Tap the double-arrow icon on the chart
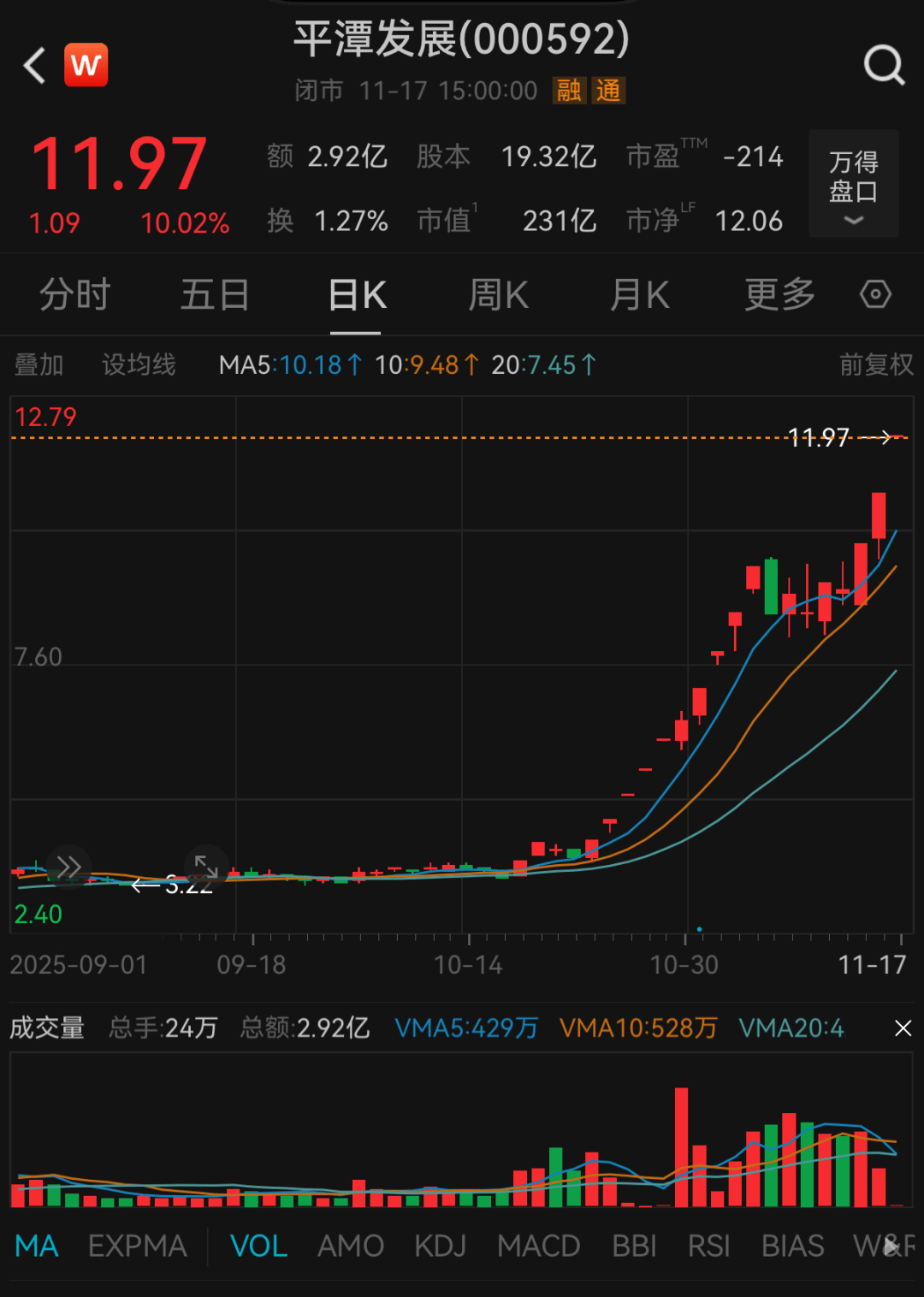The image size is (924, 1297). 68,867
